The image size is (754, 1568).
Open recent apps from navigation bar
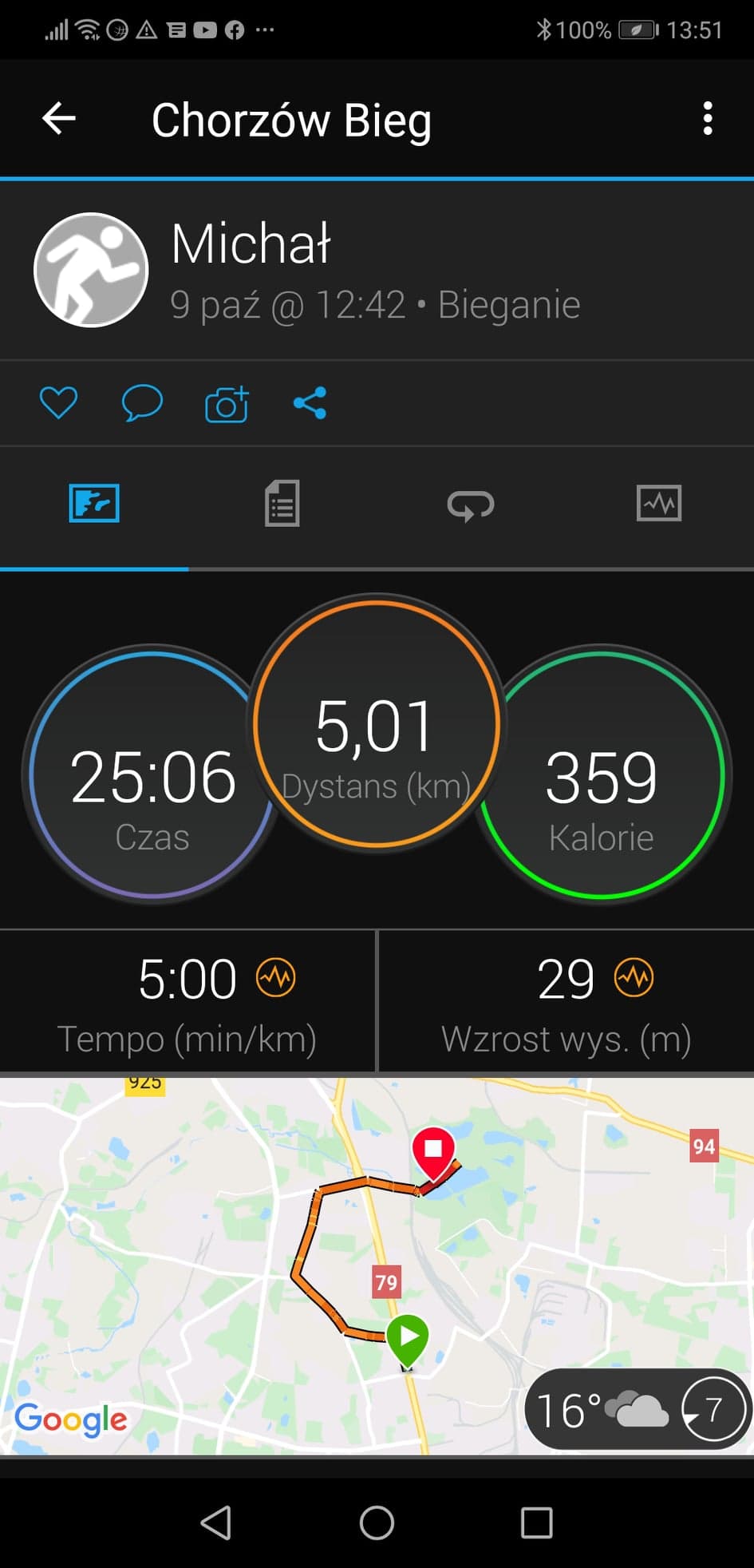click(536, 1522)
